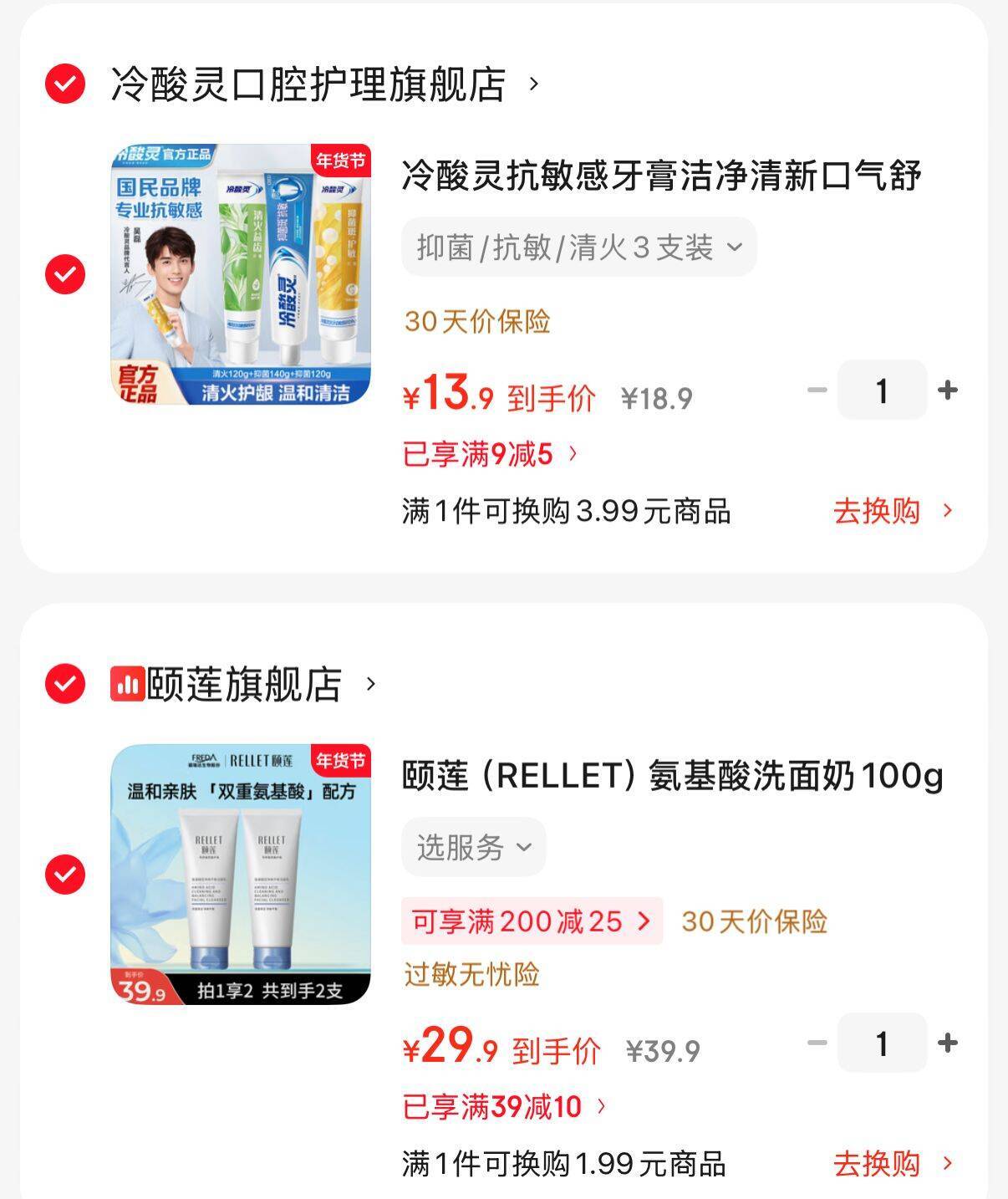The width and height of the screenshot is (1008, 1199).
Task: Open the 冷酸灵口腔护理旗舰店 store page
Action: [324, 84]
